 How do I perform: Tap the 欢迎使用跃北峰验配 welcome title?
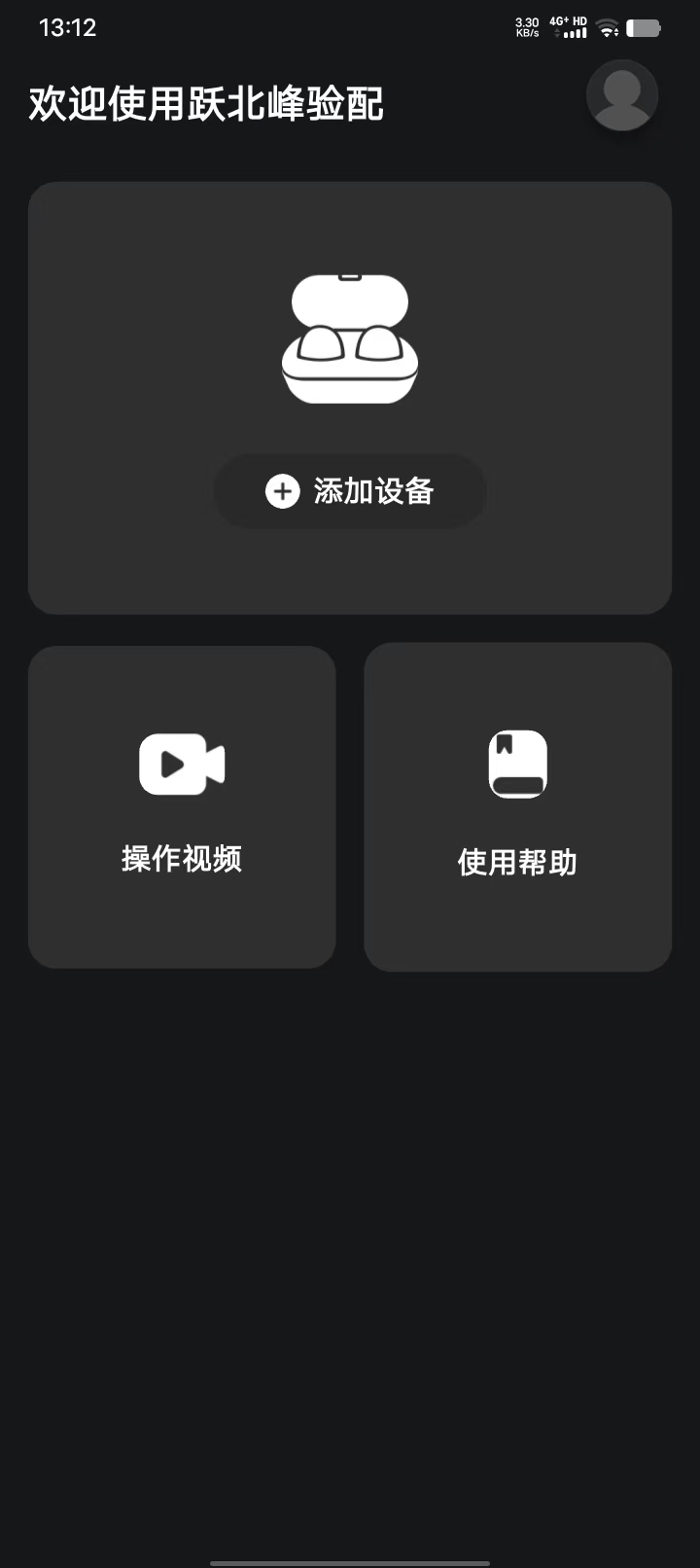206,104
